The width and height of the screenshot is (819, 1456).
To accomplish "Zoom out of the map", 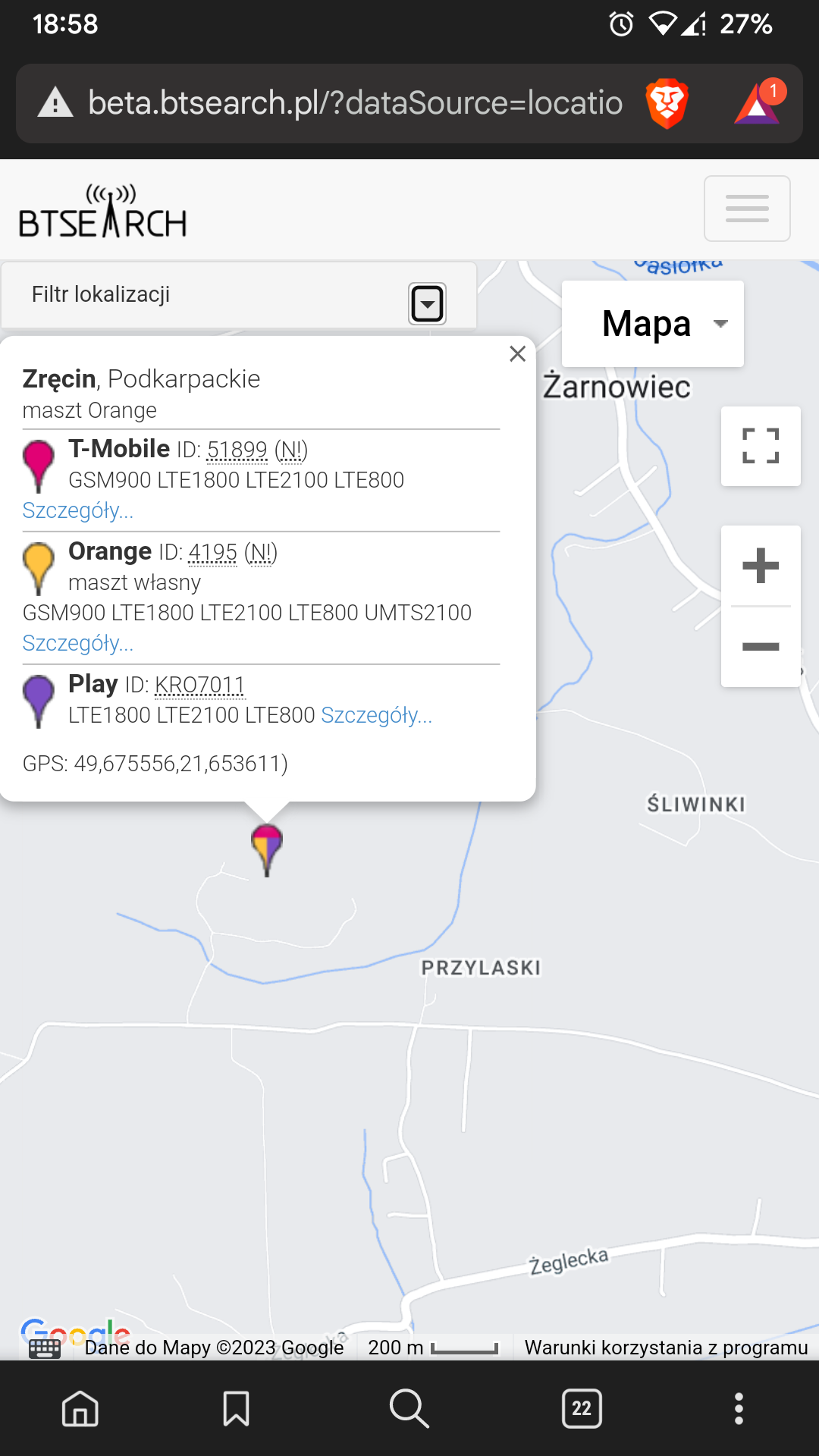I will [x=761, y=647].
